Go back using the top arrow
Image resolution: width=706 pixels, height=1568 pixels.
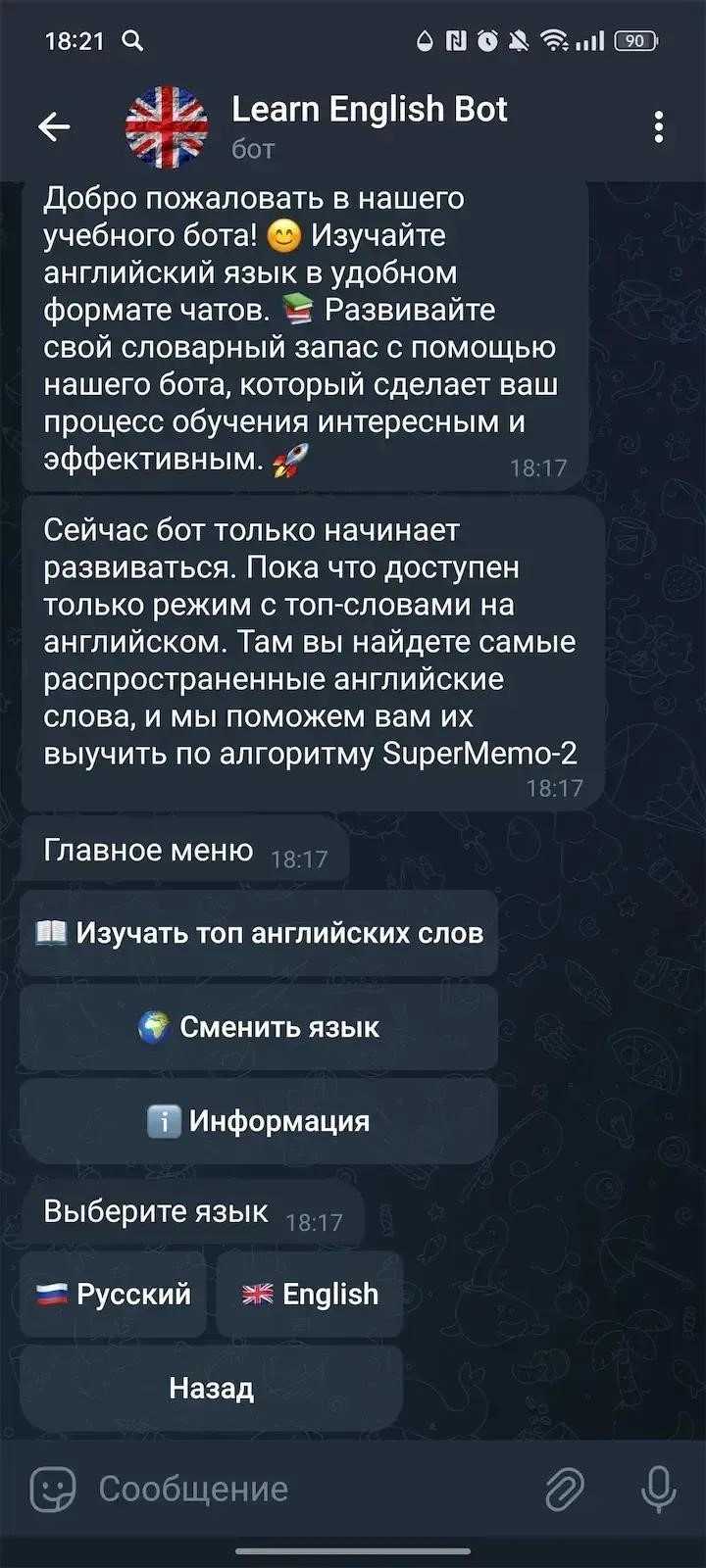(54, 126)
